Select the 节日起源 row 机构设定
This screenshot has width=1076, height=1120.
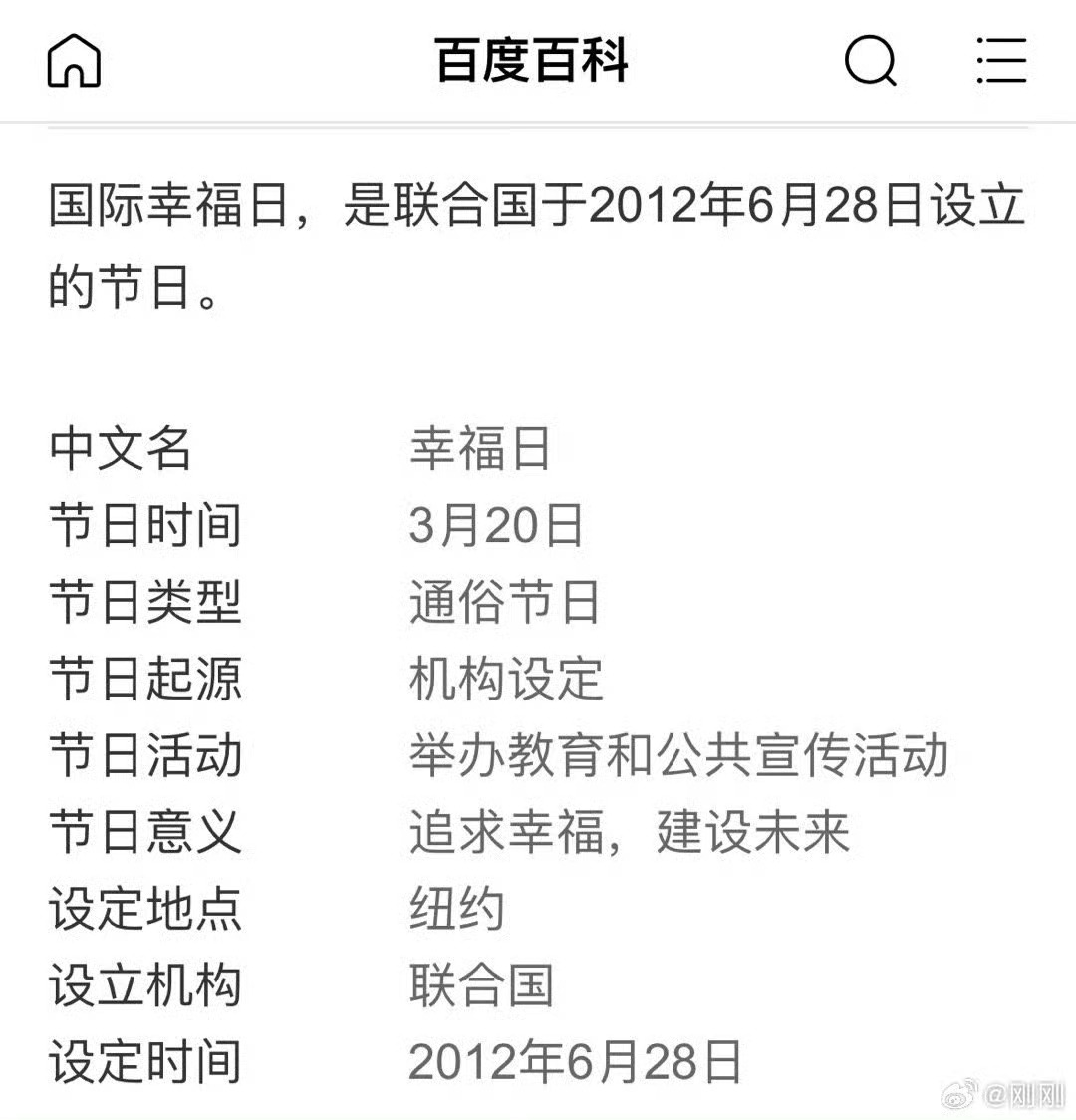pos(503,680)
